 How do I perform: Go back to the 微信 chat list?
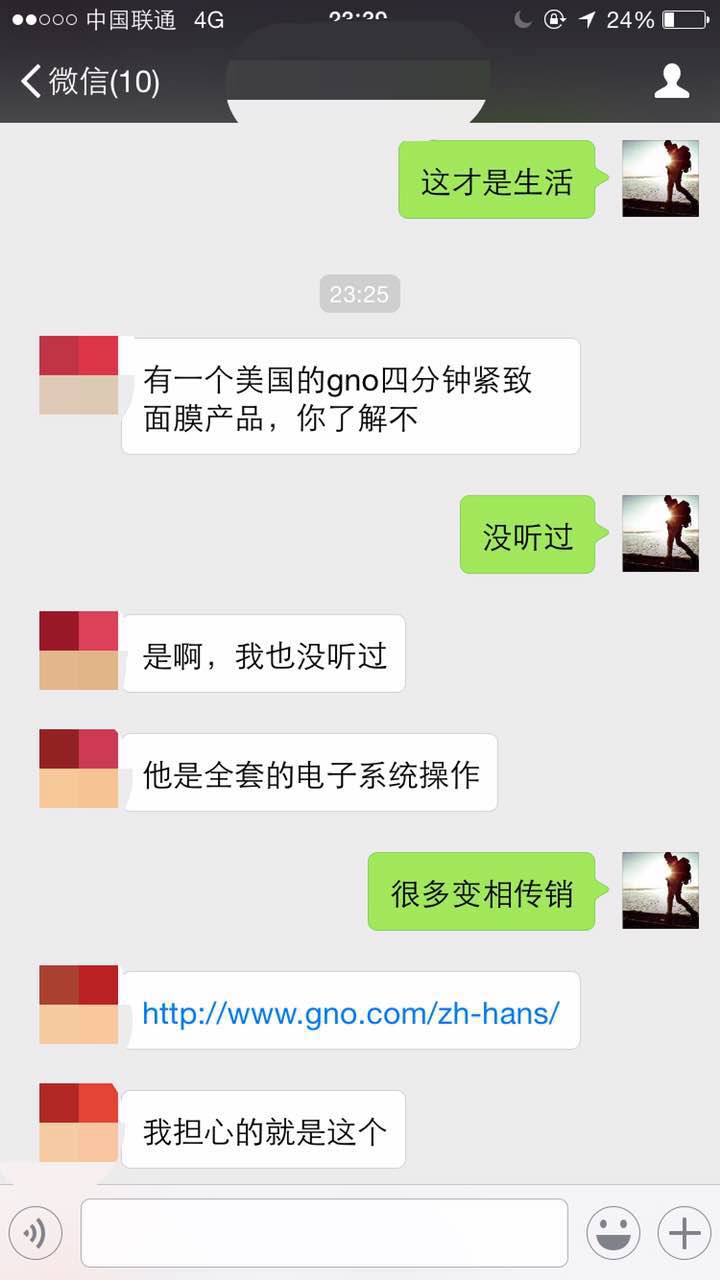(90, 82)
